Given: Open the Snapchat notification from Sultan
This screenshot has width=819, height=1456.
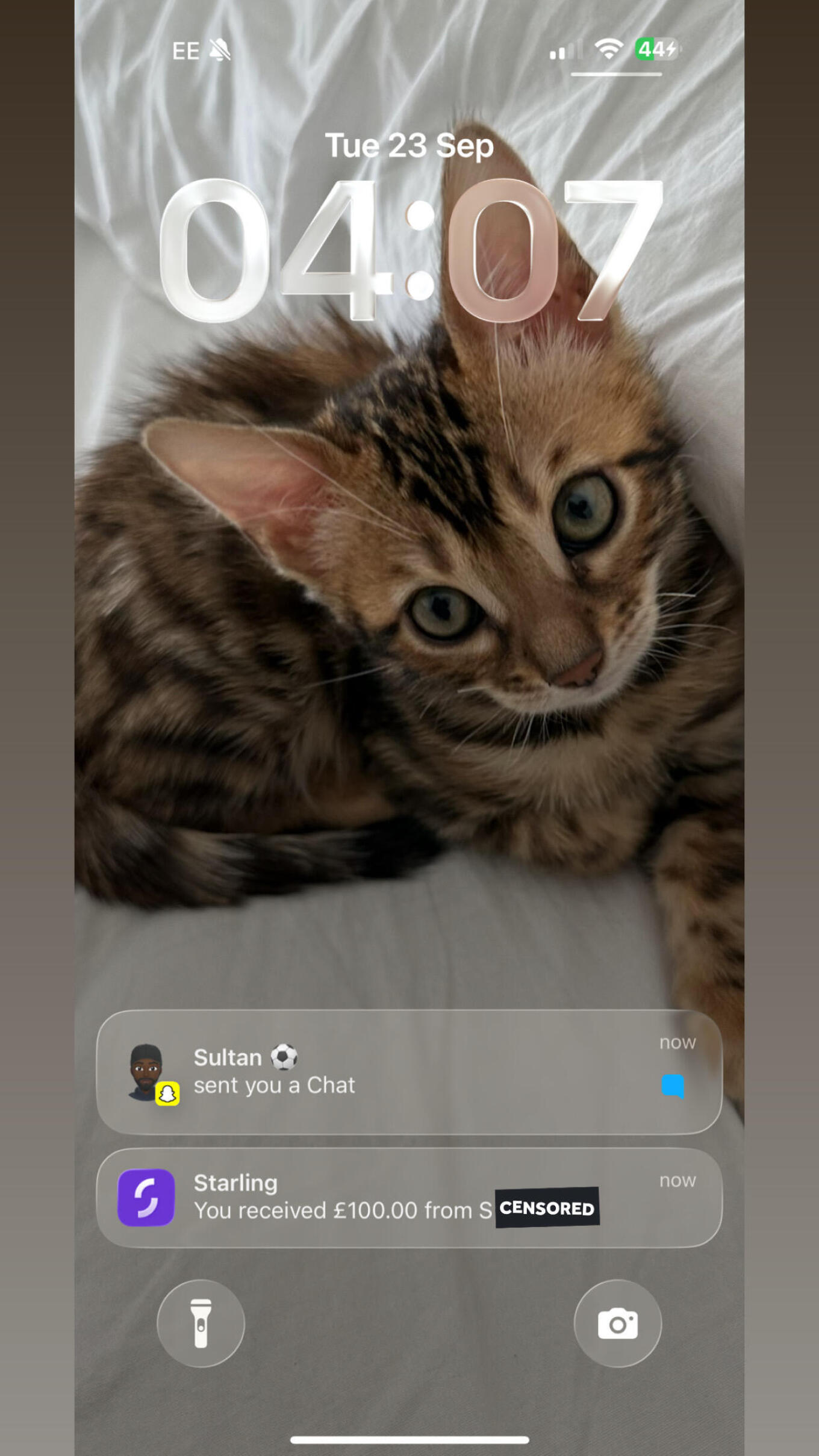Looking at the screenshot, I should [408, 1072].
